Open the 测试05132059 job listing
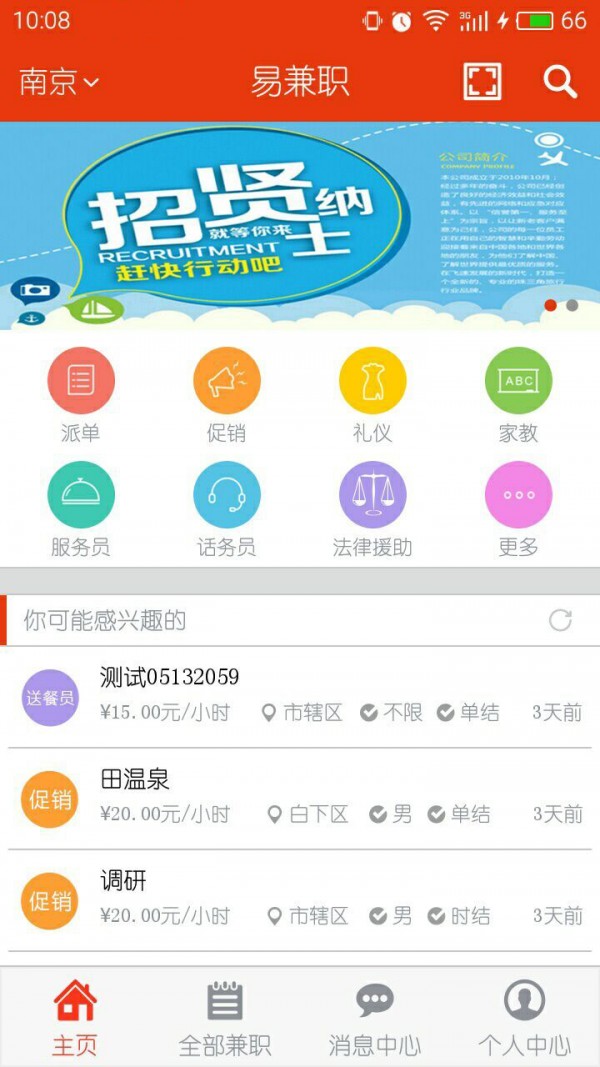The image size is (600, 1067). pos(300,697)
